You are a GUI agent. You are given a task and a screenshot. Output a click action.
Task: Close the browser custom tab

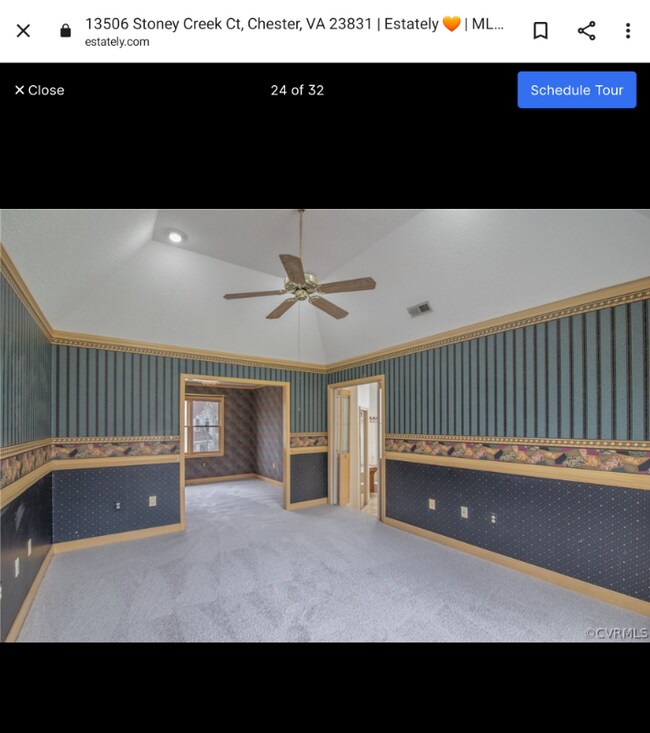tap(23, 31)
